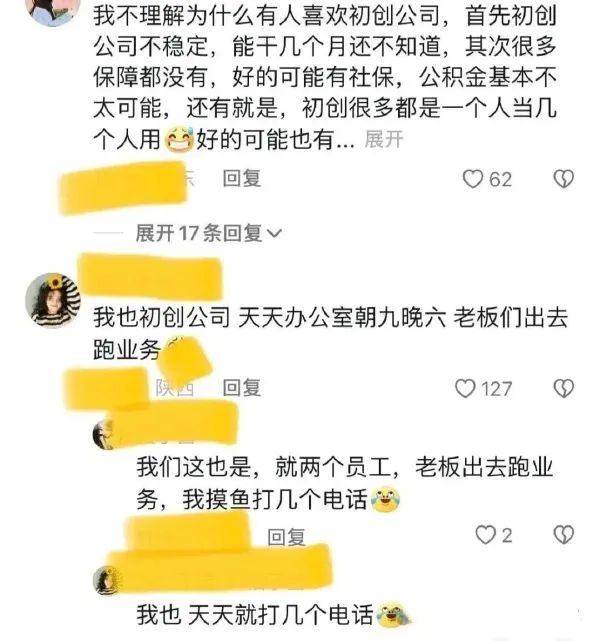Expand the truncated comment about 初创公司
600x641 pixels.
[383, 140]
